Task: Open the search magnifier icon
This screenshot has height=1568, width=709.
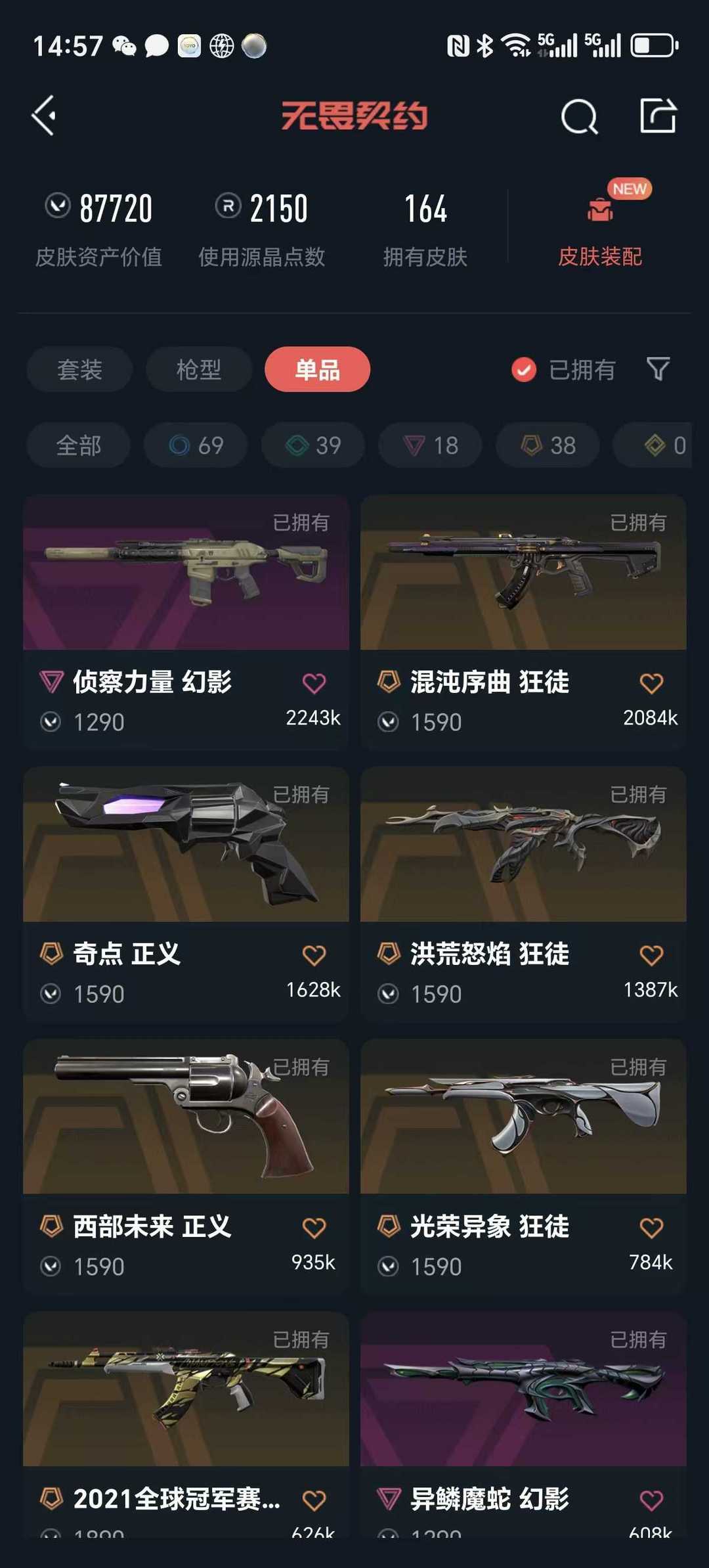Action: (579, 117)
